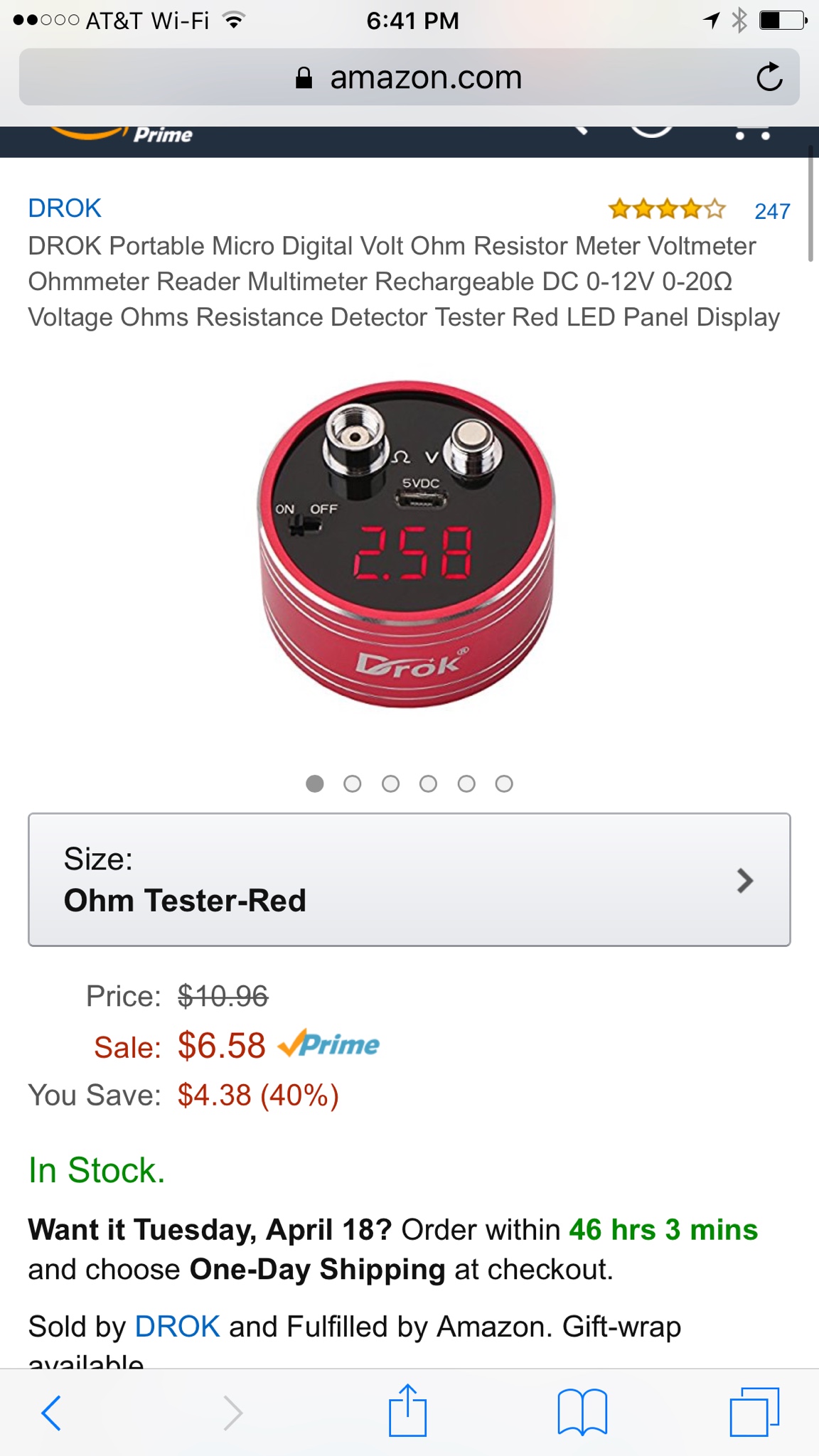This screenshot has height=1456, width=819.
Task: Reload the page in Safari
Action: coord(769,77)
